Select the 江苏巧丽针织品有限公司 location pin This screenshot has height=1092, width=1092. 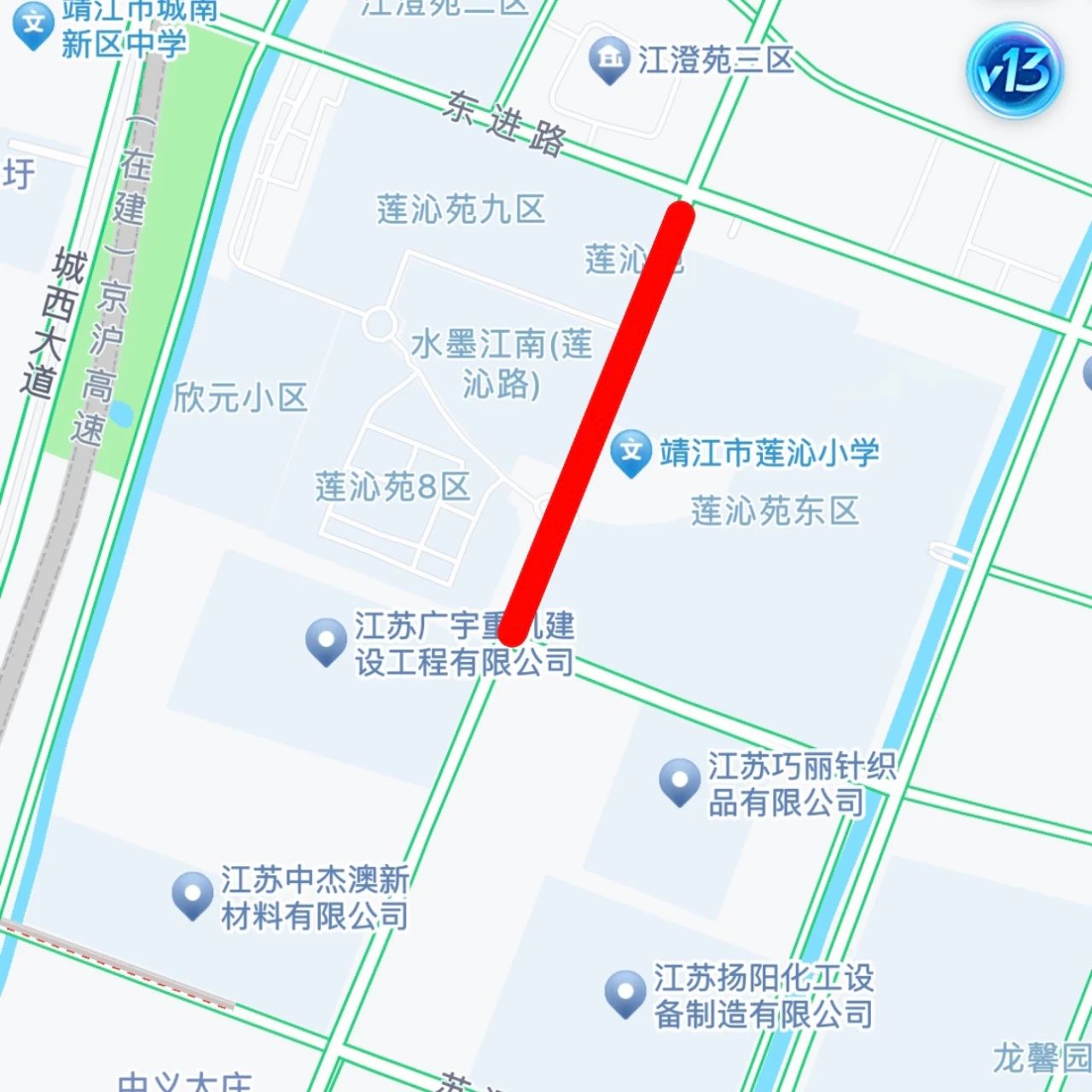tap(680, 781)
